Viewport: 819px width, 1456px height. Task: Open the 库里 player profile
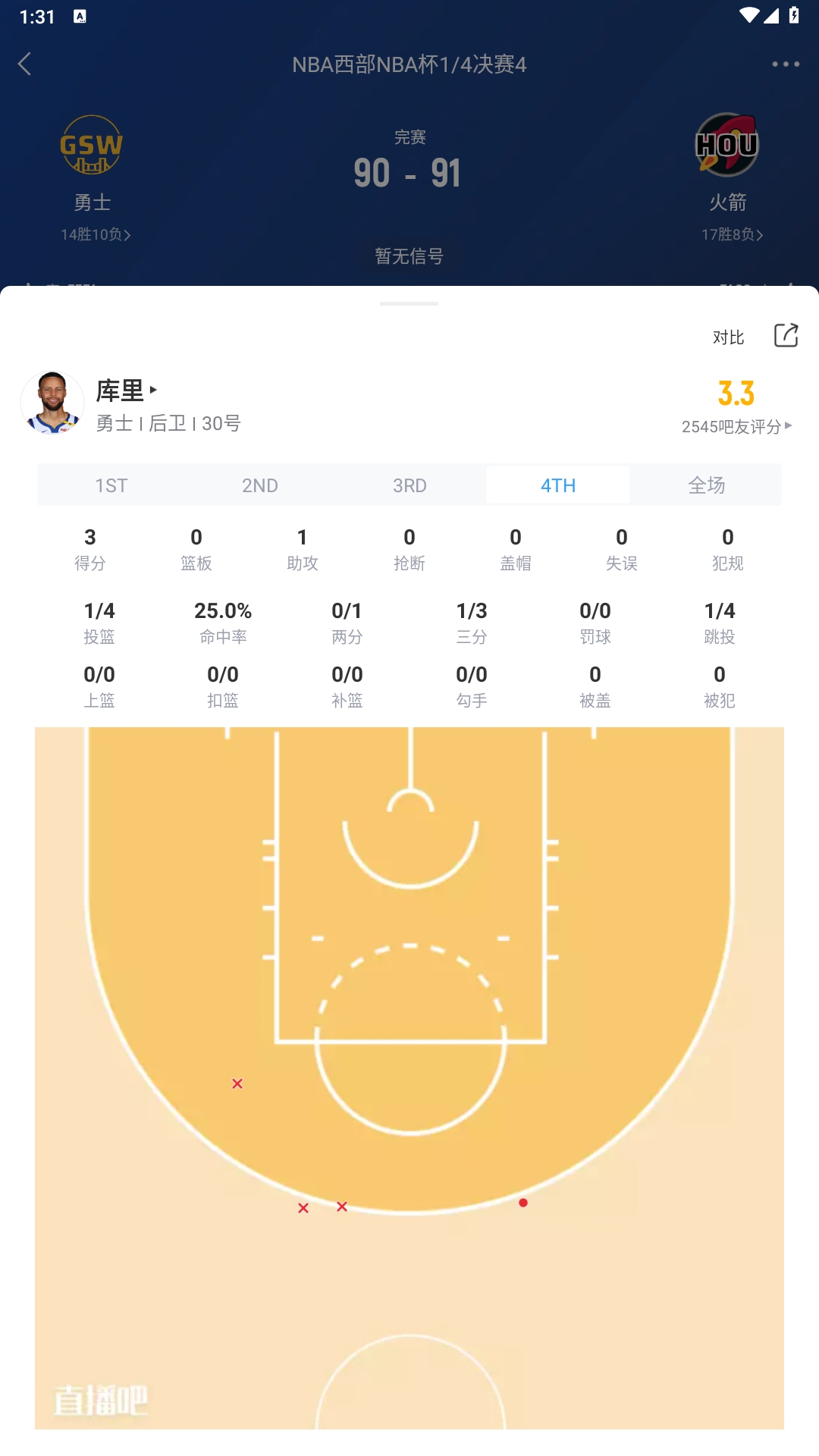click(x=126, y=391)
